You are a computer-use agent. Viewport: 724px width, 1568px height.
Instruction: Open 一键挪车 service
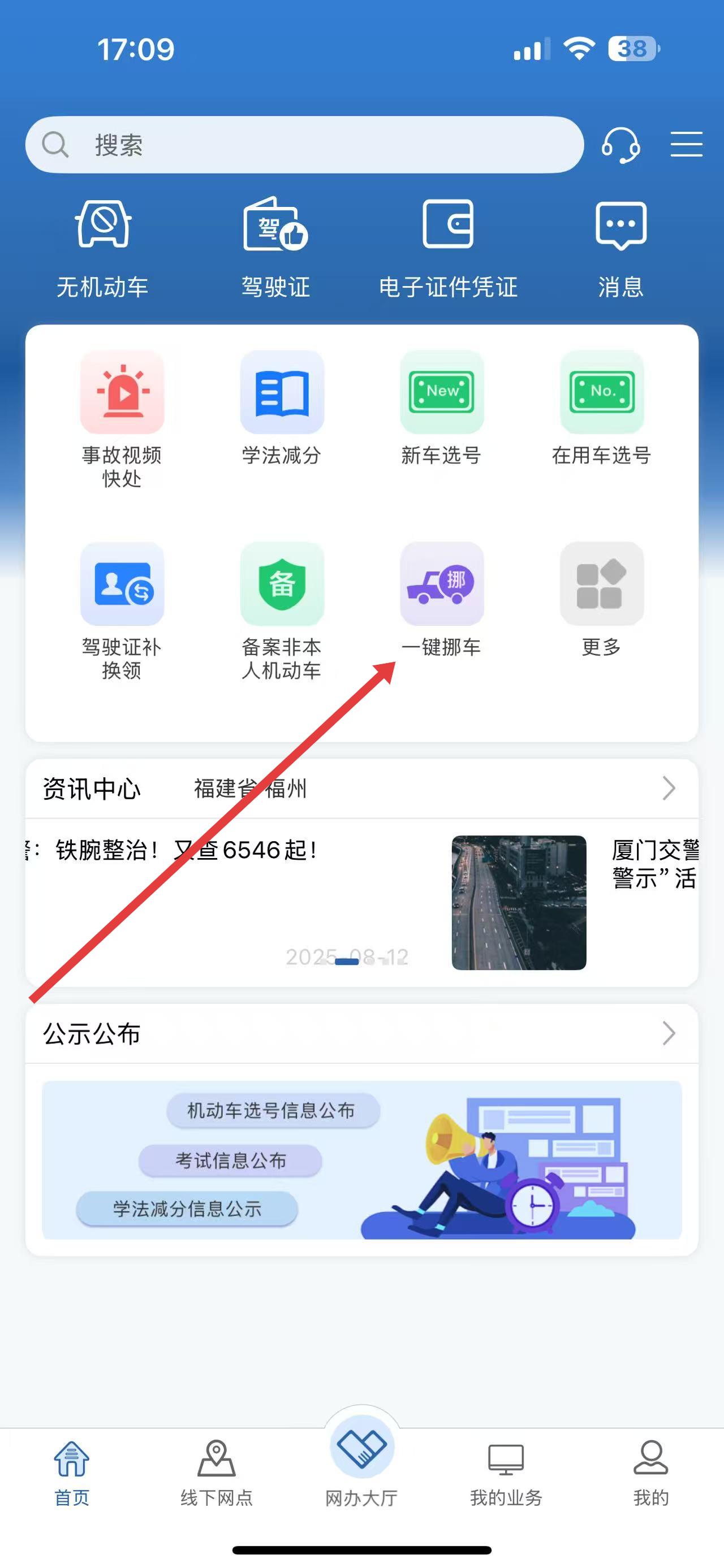pos(441,599)
